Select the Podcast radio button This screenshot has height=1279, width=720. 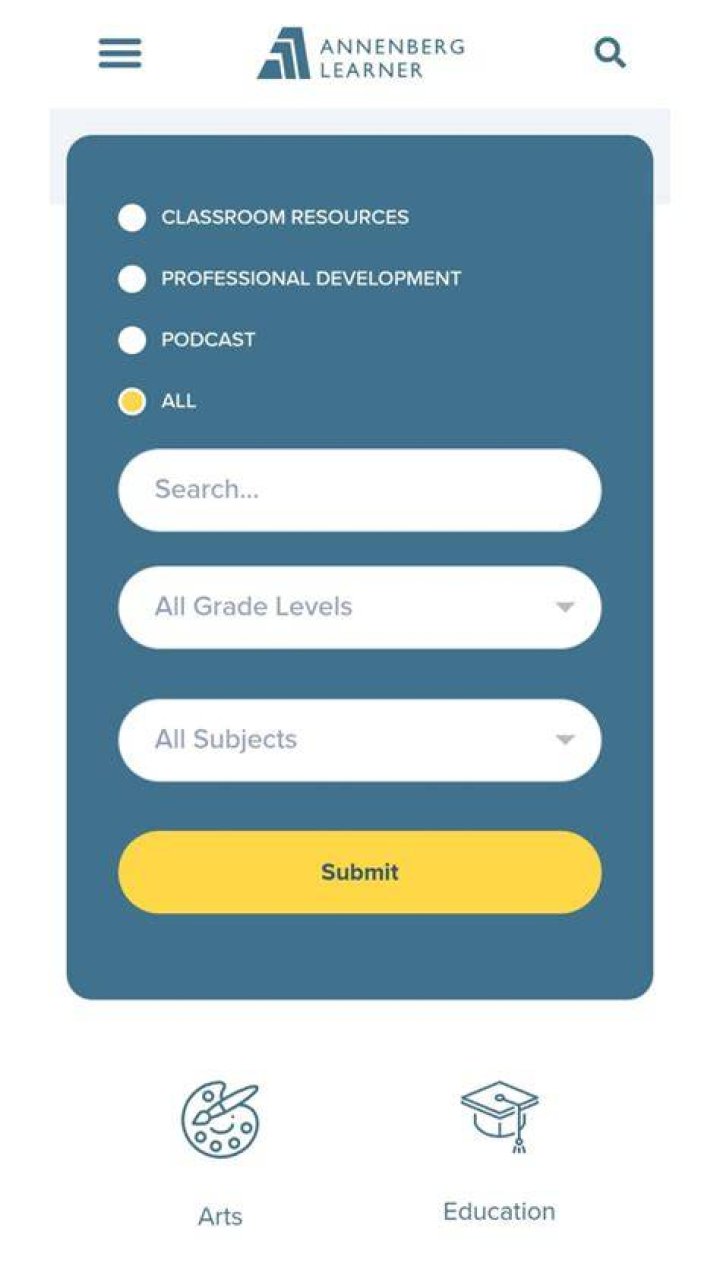pos(132,340)
